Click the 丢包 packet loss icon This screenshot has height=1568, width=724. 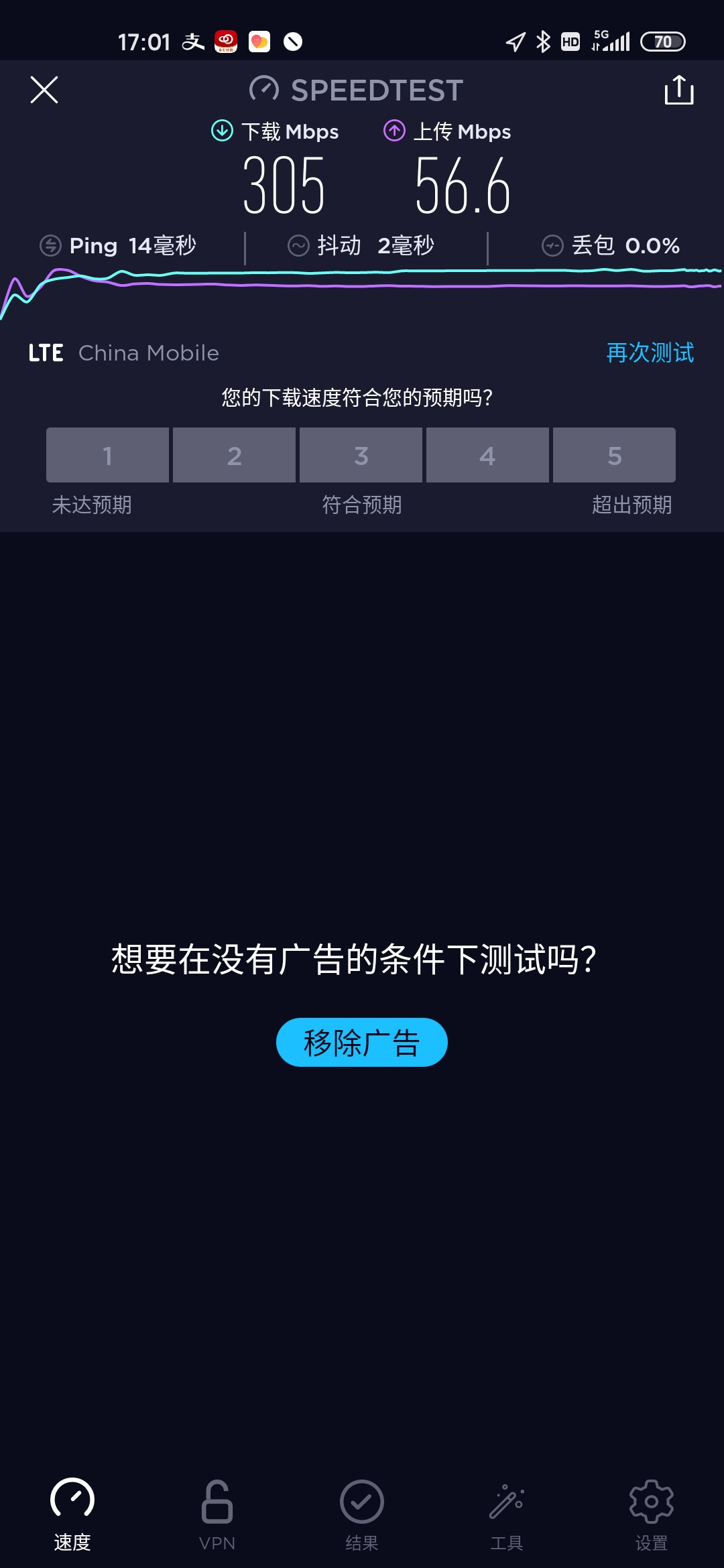tap(552, 245)
